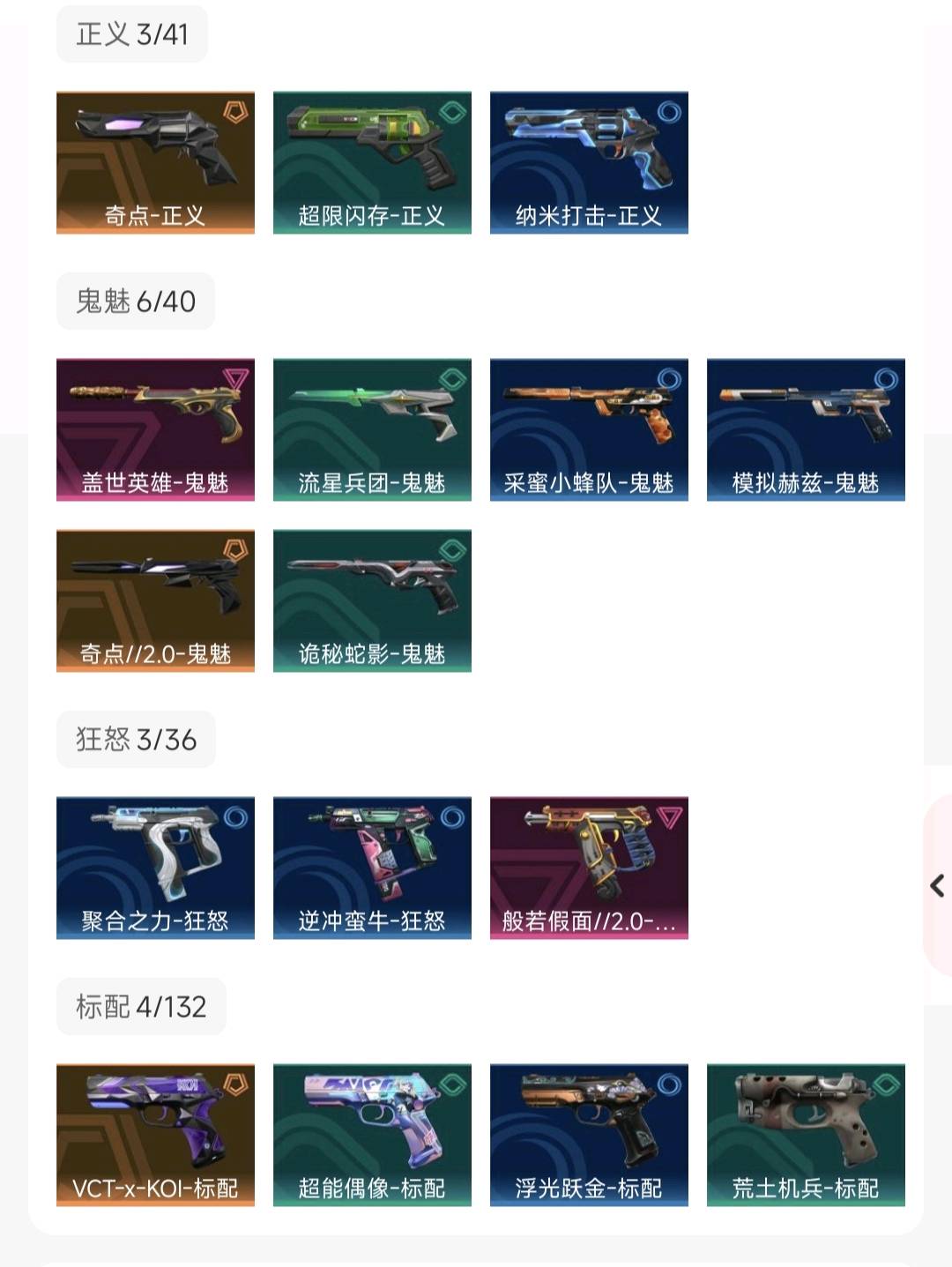Tap the 流星兵团-鬼魅 skin tile

372,429
